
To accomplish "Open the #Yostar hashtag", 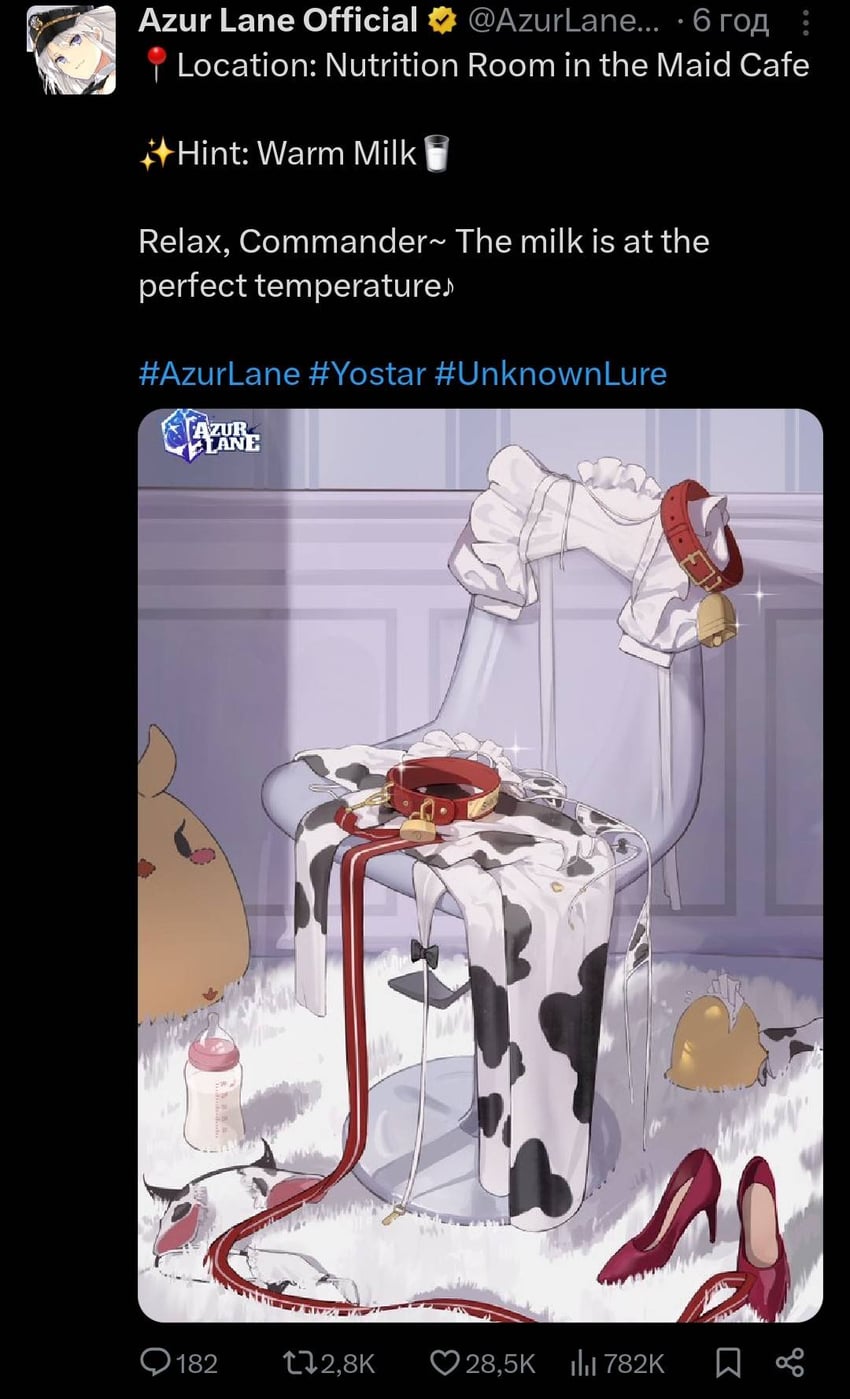I will tap(367, 374).
